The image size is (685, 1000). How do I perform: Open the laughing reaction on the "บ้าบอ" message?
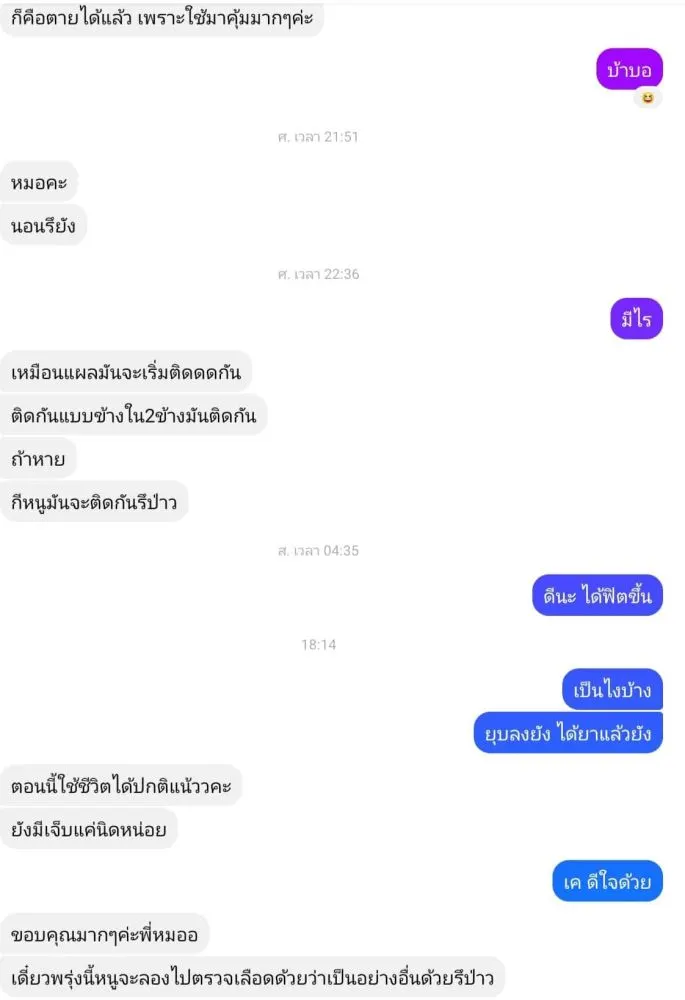coord(647,98)
